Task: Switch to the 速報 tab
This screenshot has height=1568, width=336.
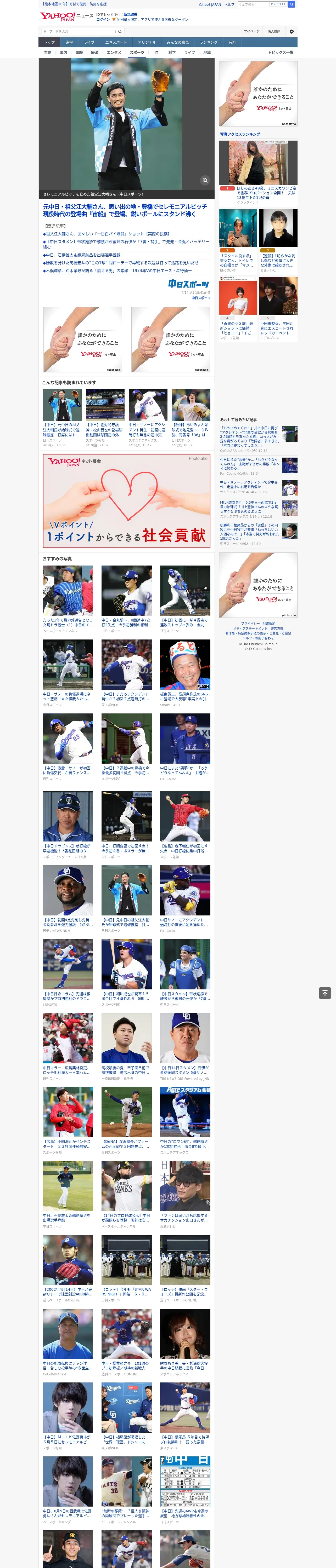Action: (69, 43)
